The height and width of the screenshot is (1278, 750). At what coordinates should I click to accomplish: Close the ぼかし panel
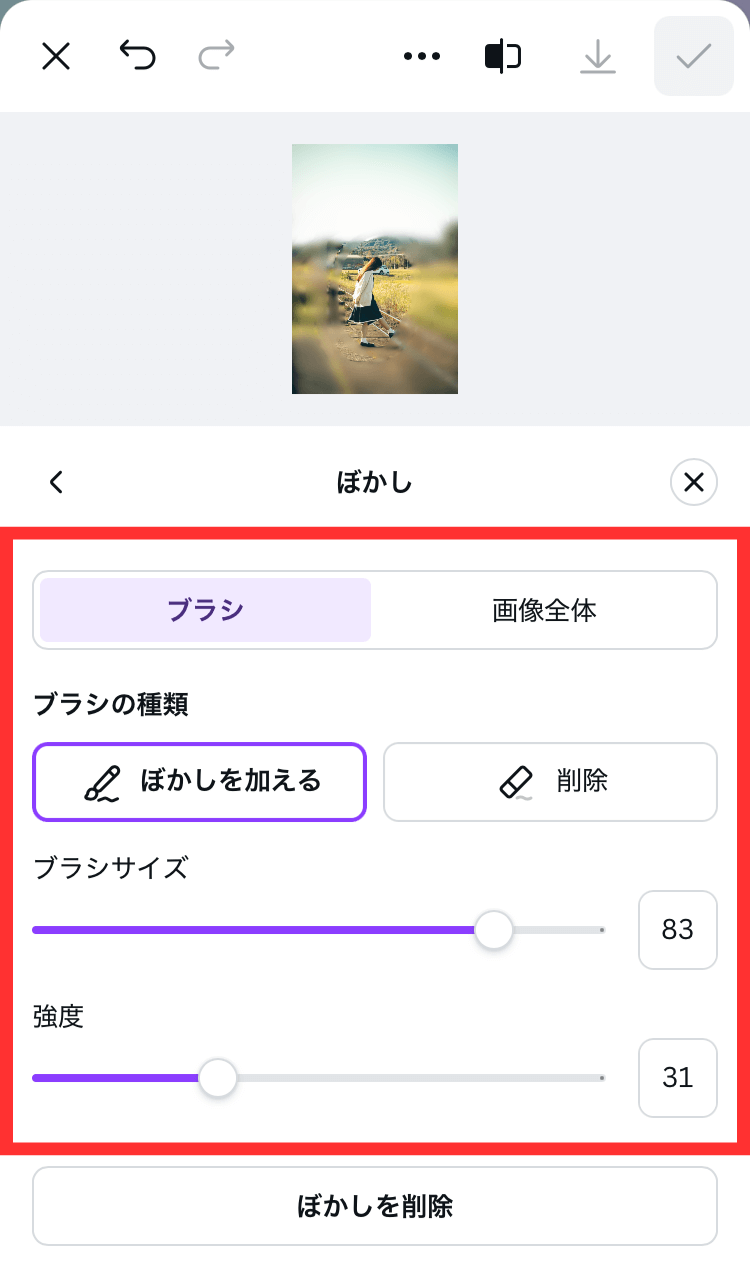click(x=693, y=482)
